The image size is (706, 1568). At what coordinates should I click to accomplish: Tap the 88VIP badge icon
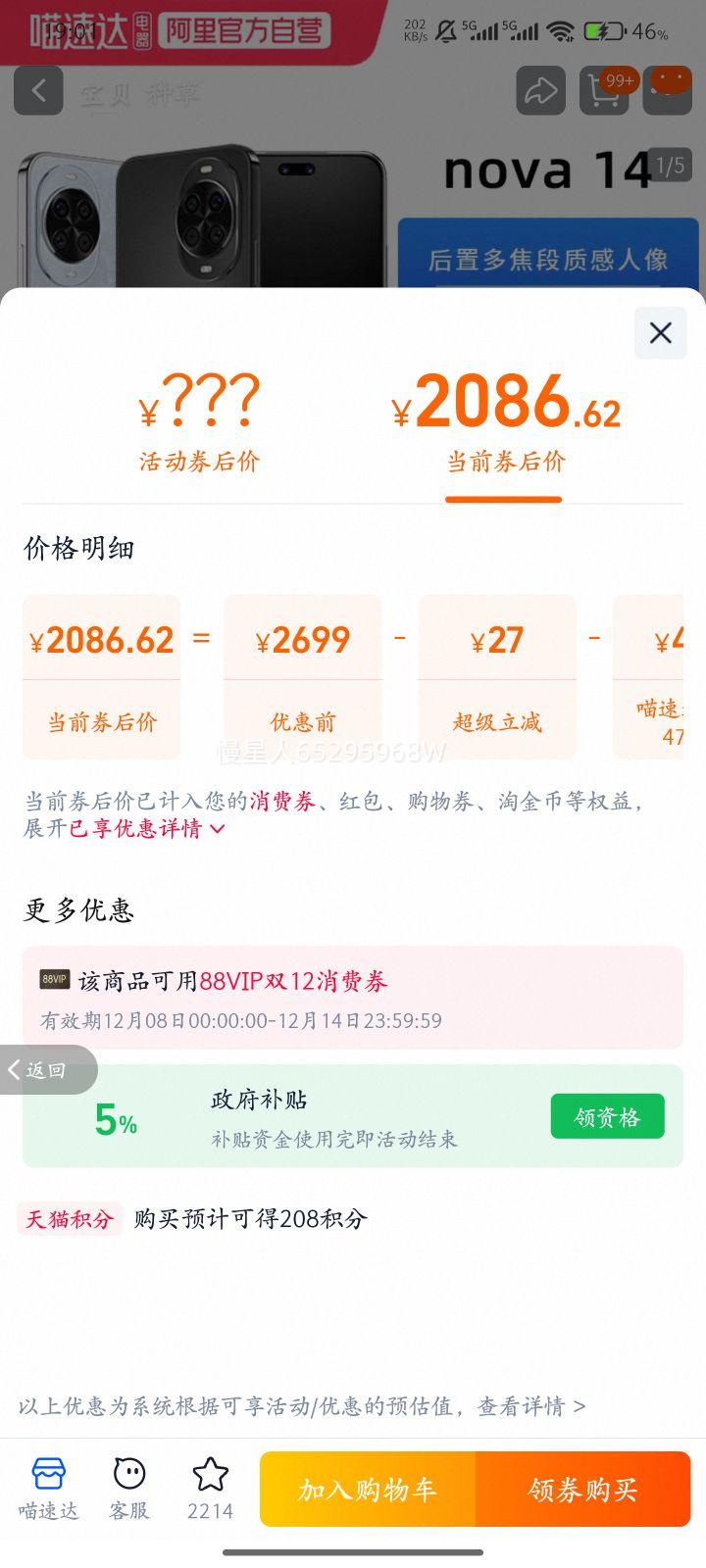[56, 977]
